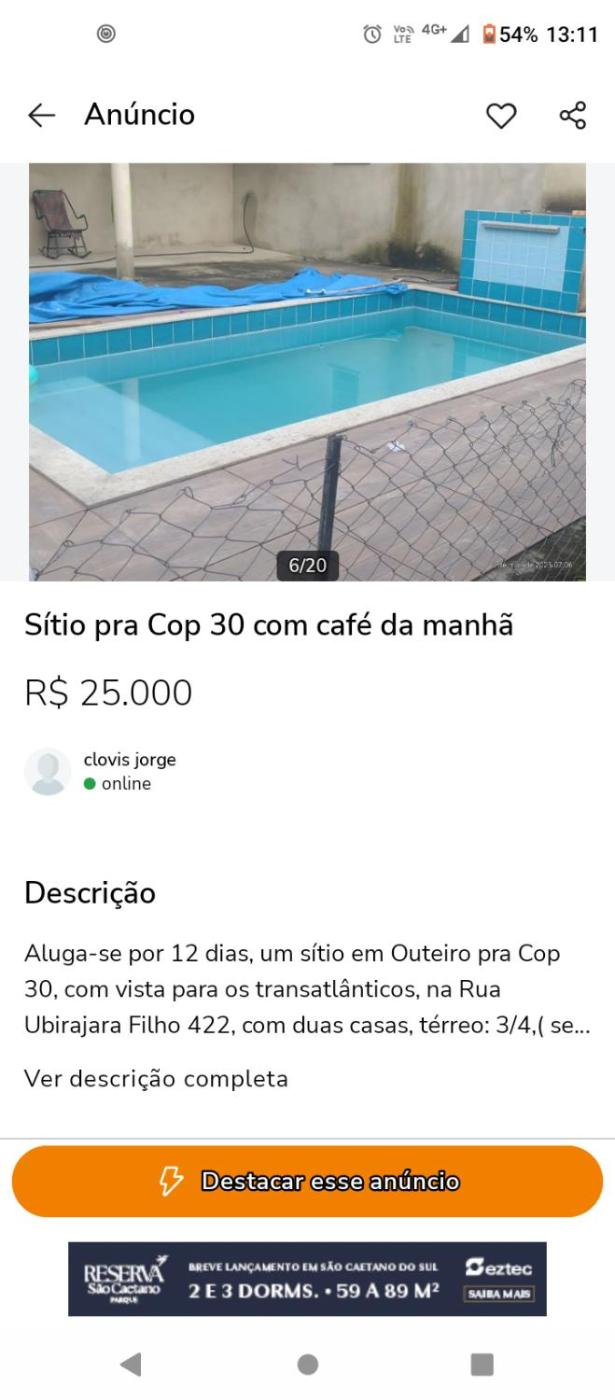Favorite this listing with the heart
Screen dimensions: 615x1400
501,116
